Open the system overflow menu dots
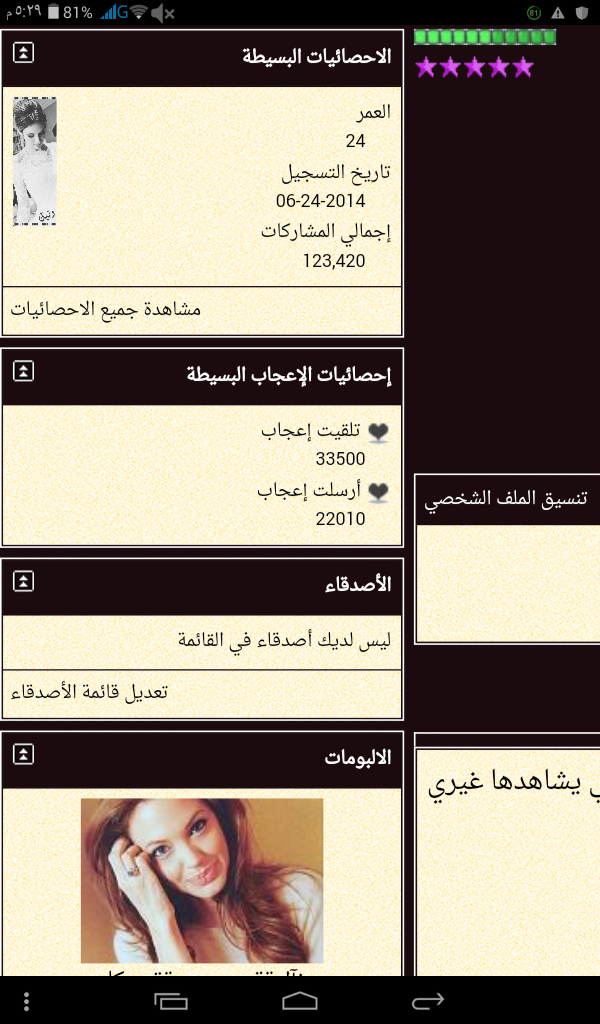The image size is (600, 1024). (26, 1000)
